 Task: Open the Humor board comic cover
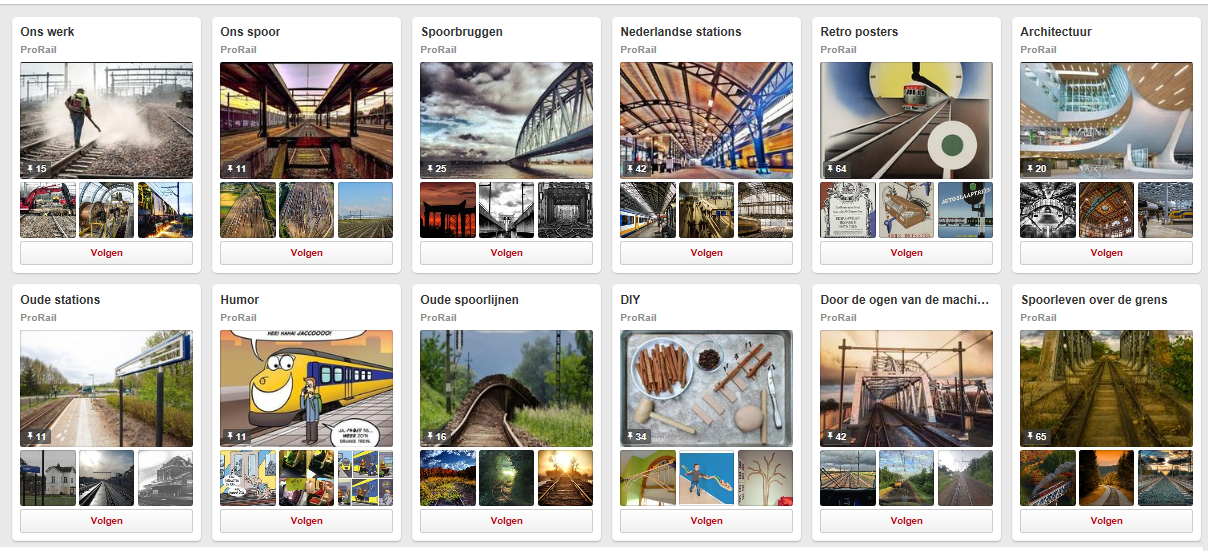pyautogui.click(x=306, y=388)
